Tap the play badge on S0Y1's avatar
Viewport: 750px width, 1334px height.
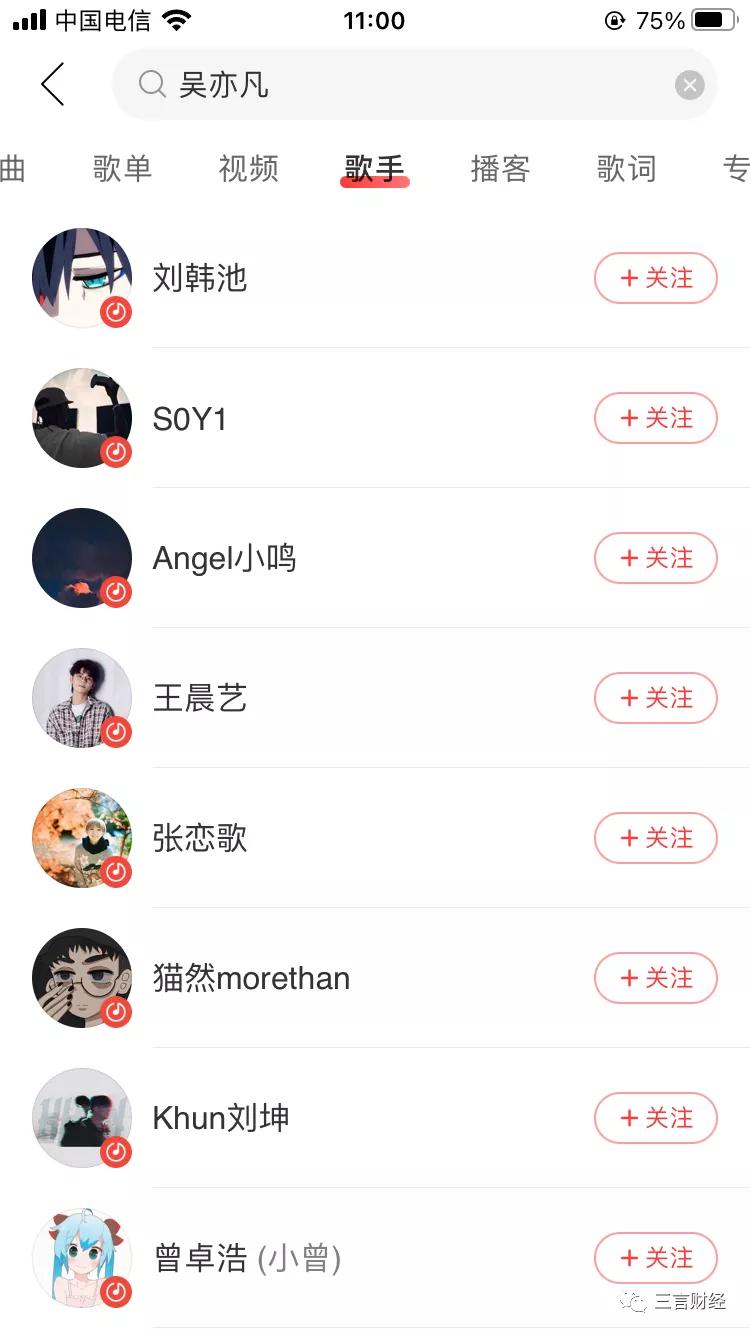[x=117, y=453]
